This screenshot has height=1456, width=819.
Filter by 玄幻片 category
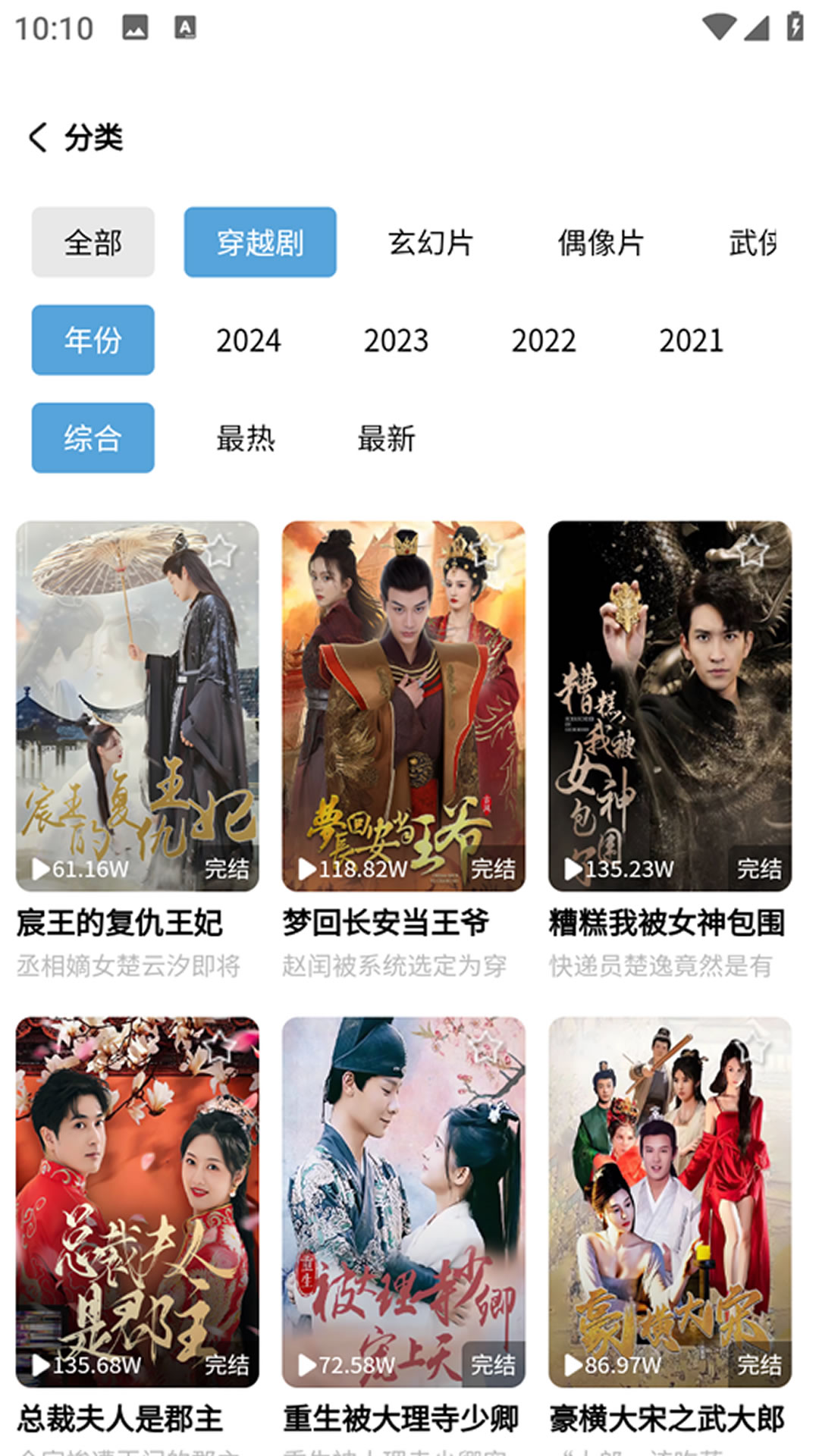(x=431, y=243)
